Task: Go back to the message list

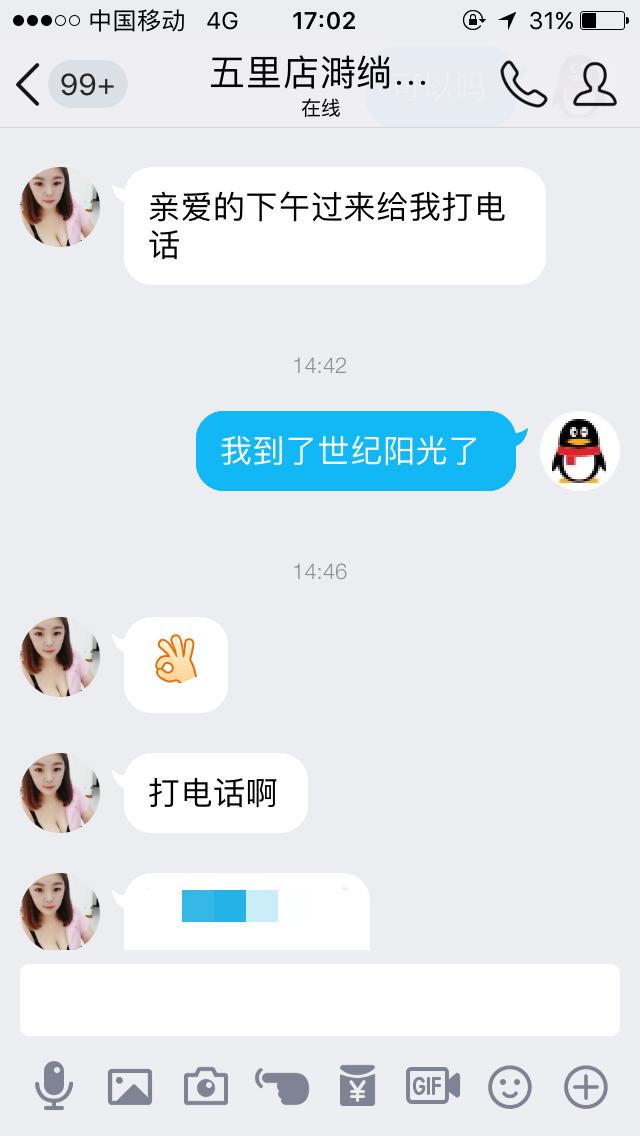Action: [x=28, y=84]
